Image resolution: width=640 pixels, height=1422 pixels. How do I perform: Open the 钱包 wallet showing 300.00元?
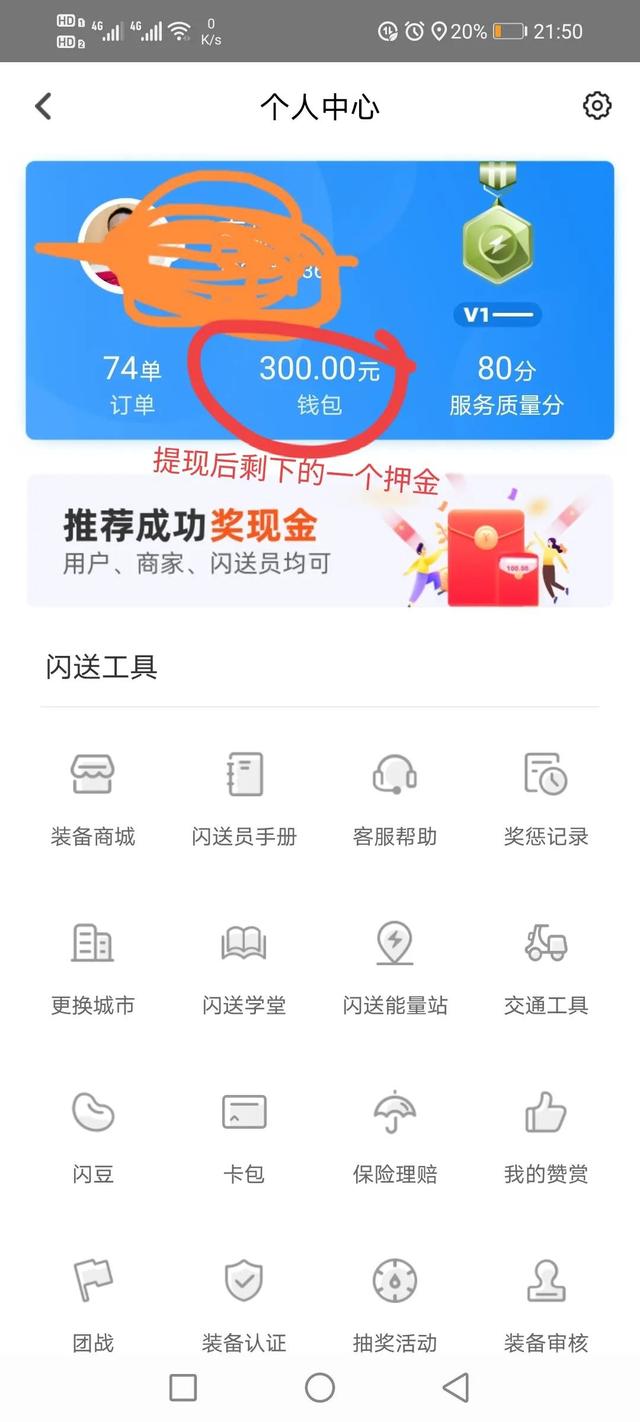320,384
